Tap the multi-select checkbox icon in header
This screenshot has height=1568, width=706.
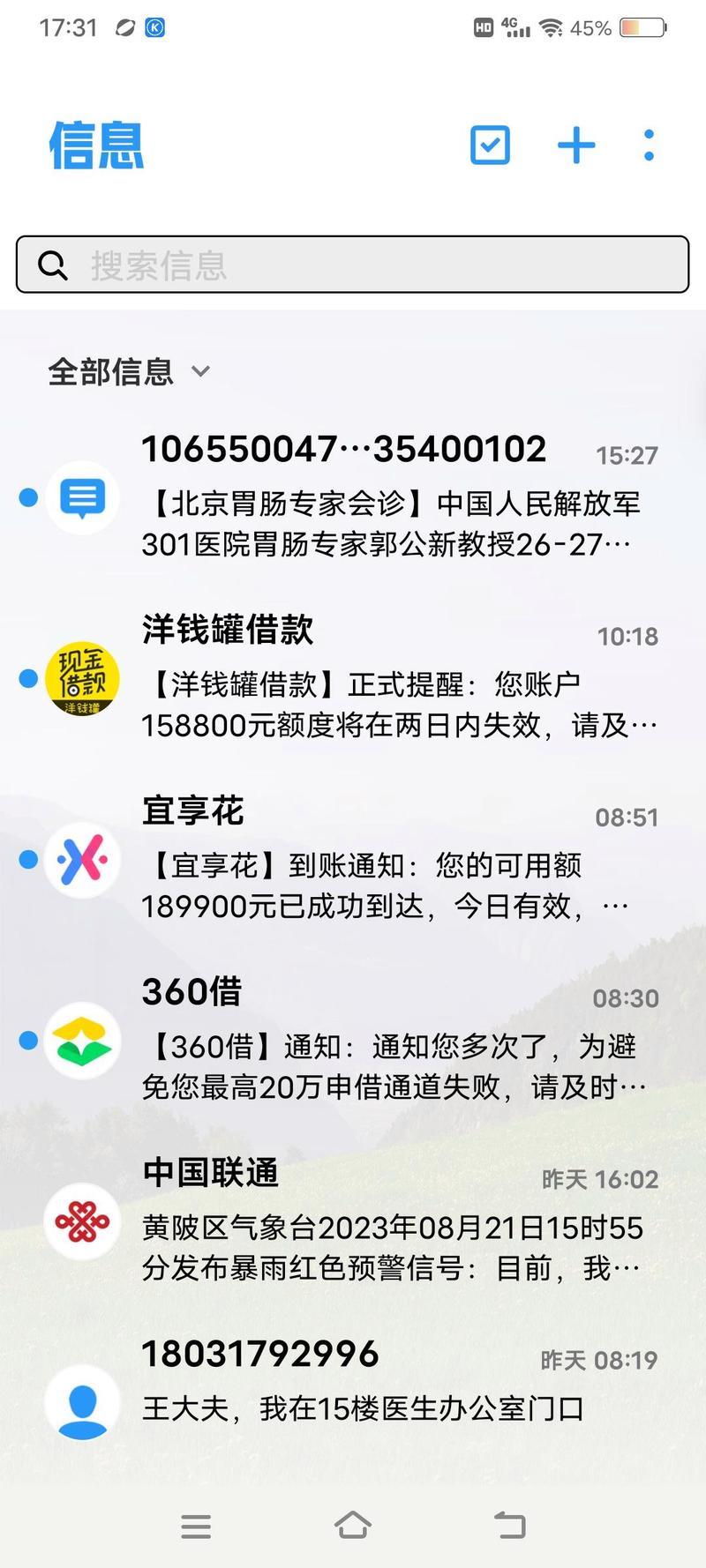pyautogui.click(x=491, y=146)
